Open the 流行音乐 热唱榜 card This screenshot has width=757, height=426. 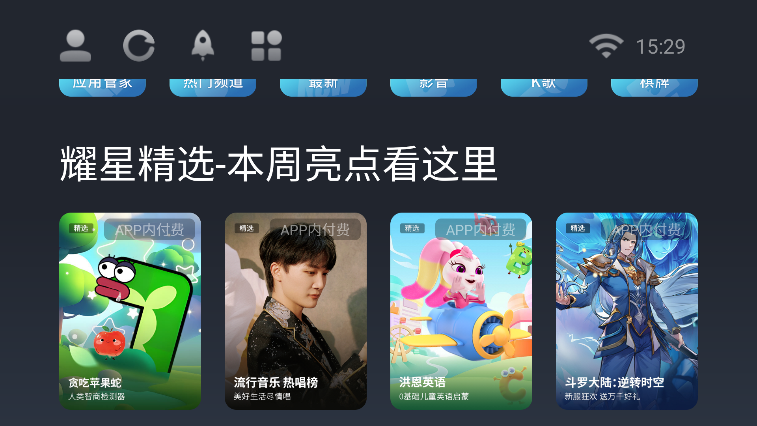[x=296, y=311]
